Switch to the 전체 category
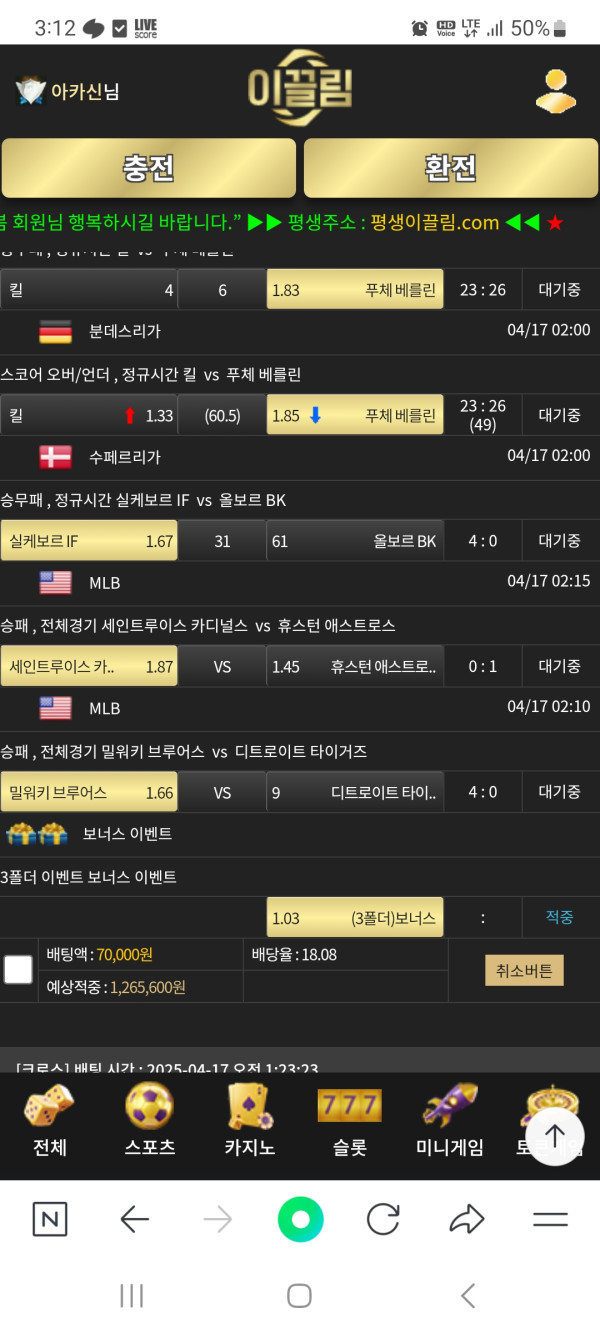Screen dimensions: 600x1333 tap(49, 1122)
